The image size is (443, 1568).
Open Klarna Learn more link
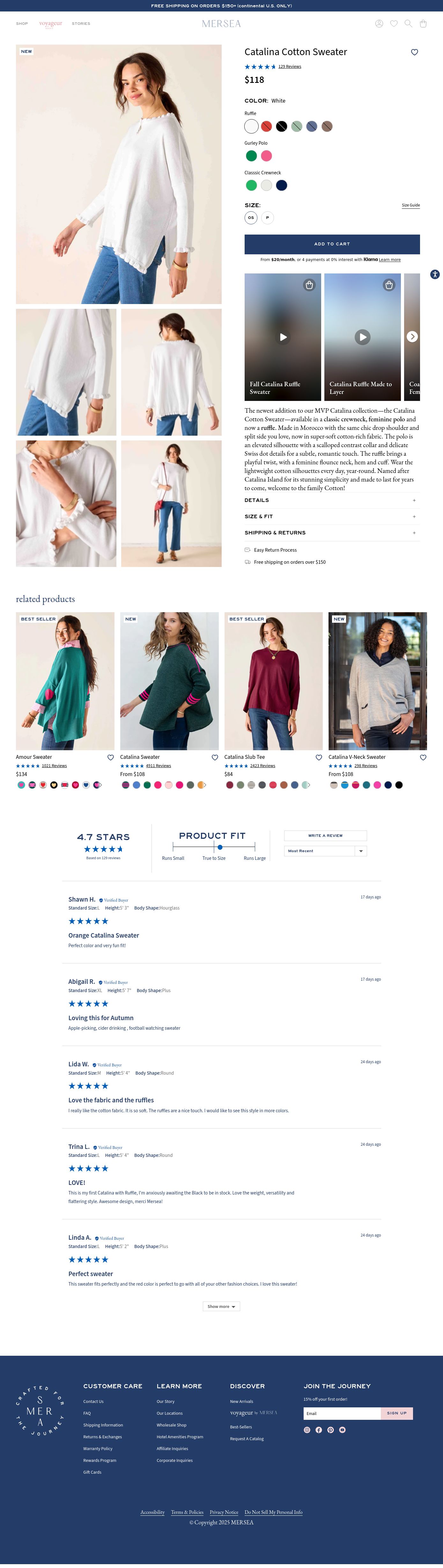tap(389, 260)
